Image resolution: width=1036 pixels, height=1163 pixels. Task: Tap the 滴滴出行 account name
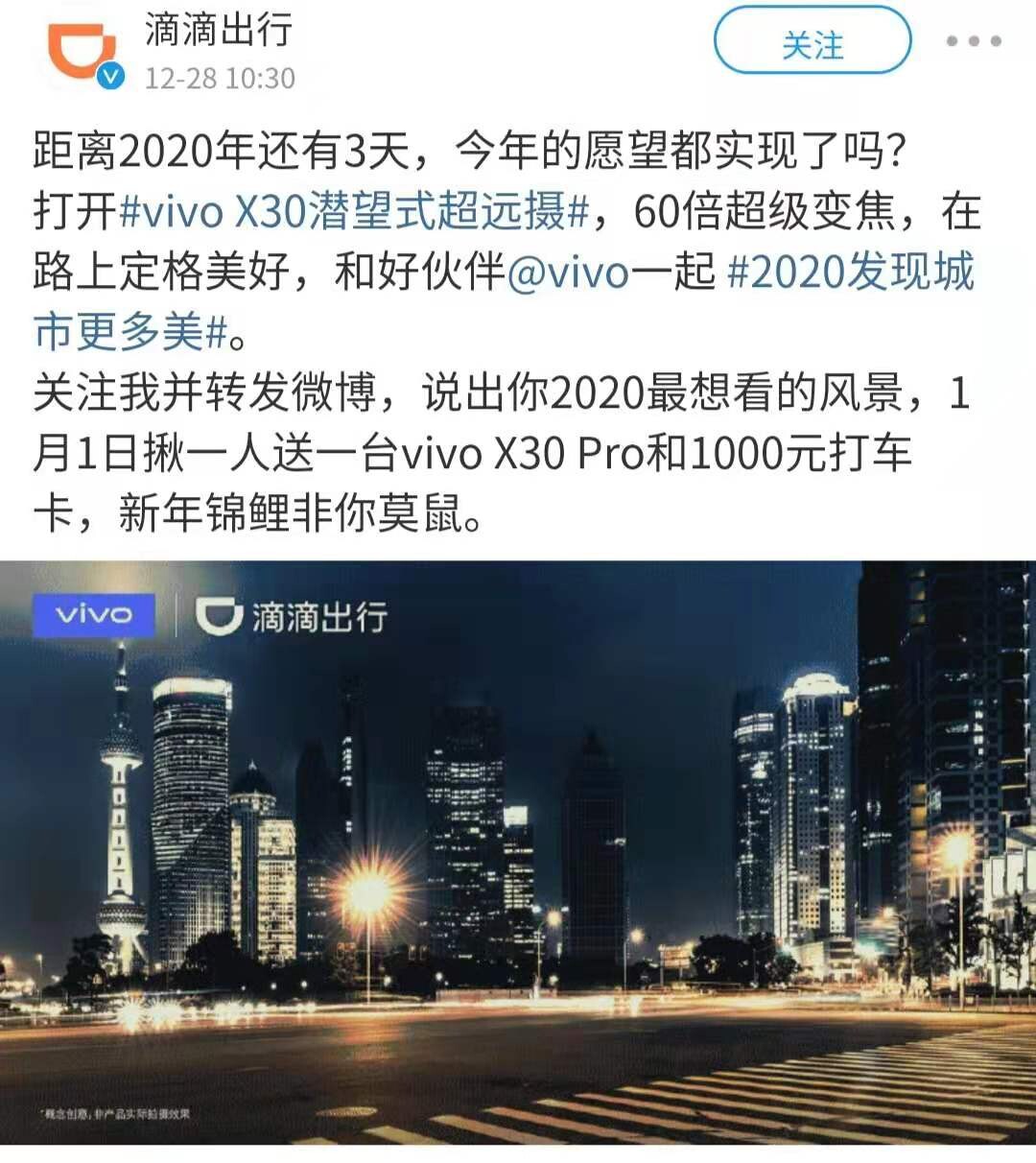[x=219, y=31]
